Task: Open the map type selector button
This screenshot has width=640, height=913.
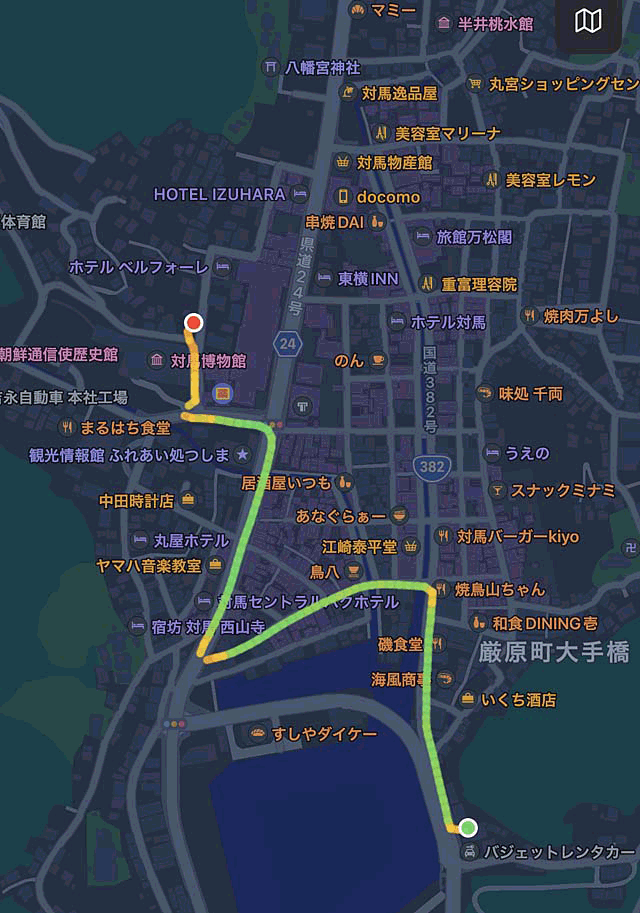Action: 589,21
